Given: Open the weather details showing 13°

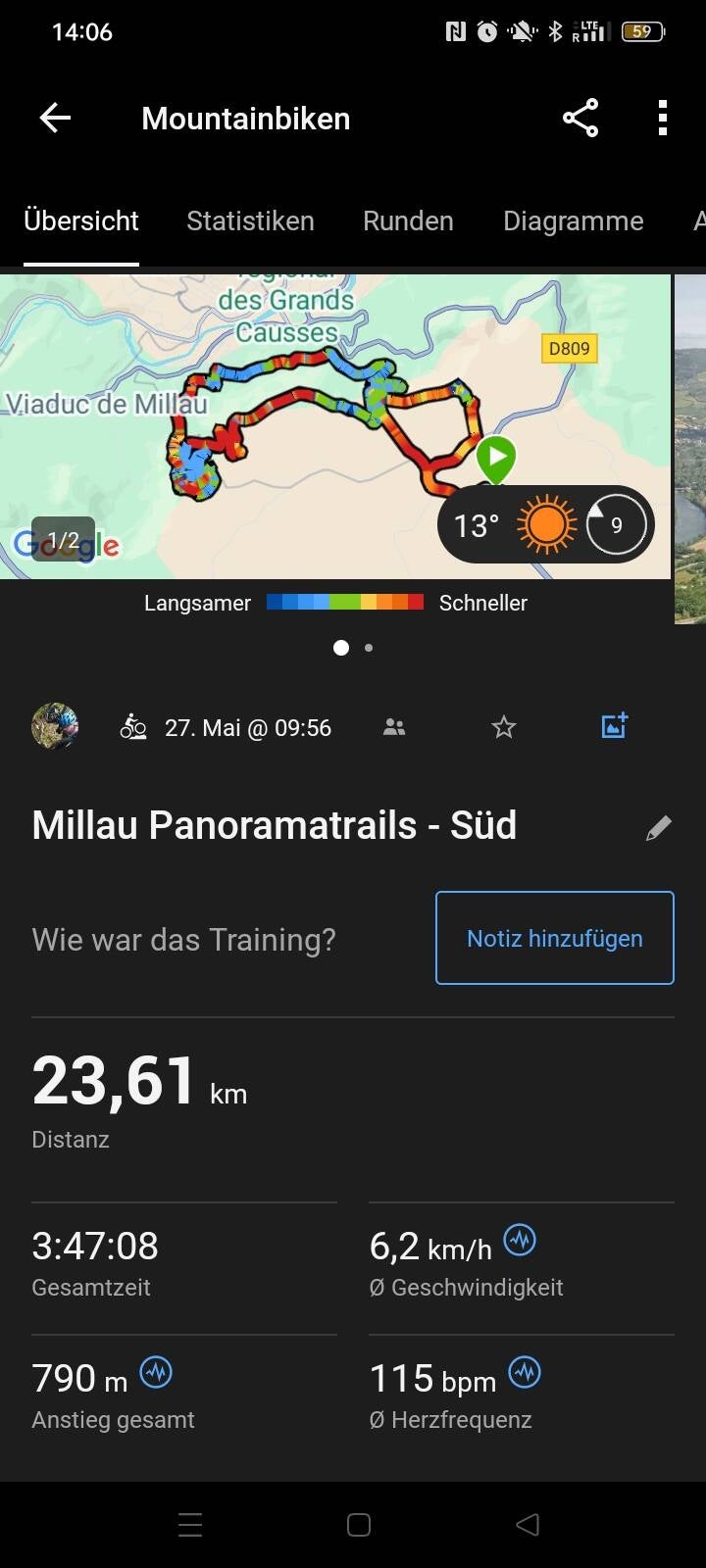Looking at the screenshot, I should pos(545,525).
